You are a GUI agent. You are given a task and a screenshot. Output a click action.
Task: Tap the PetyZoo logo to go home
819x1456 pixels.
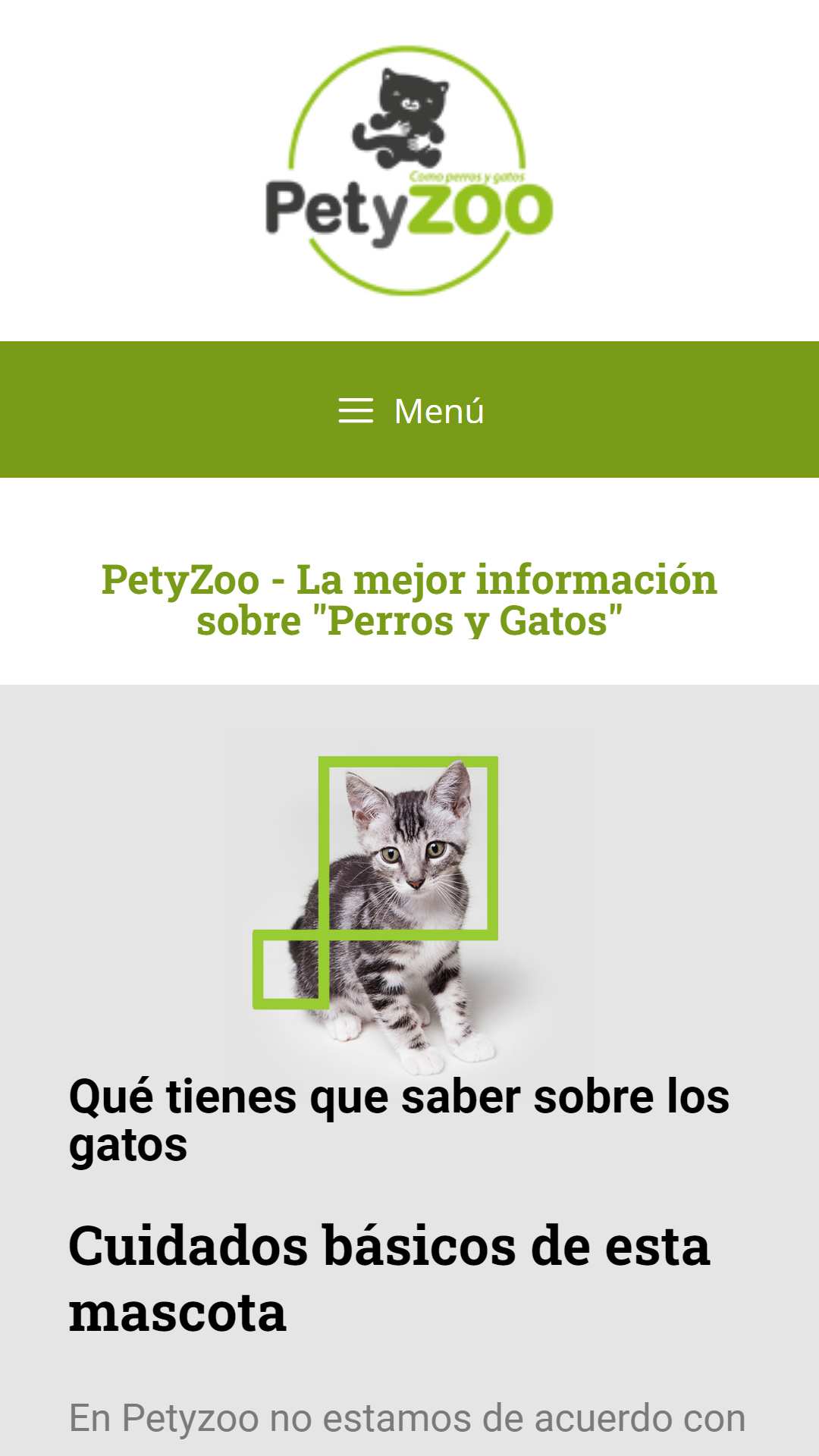click(x=409, y=171)
